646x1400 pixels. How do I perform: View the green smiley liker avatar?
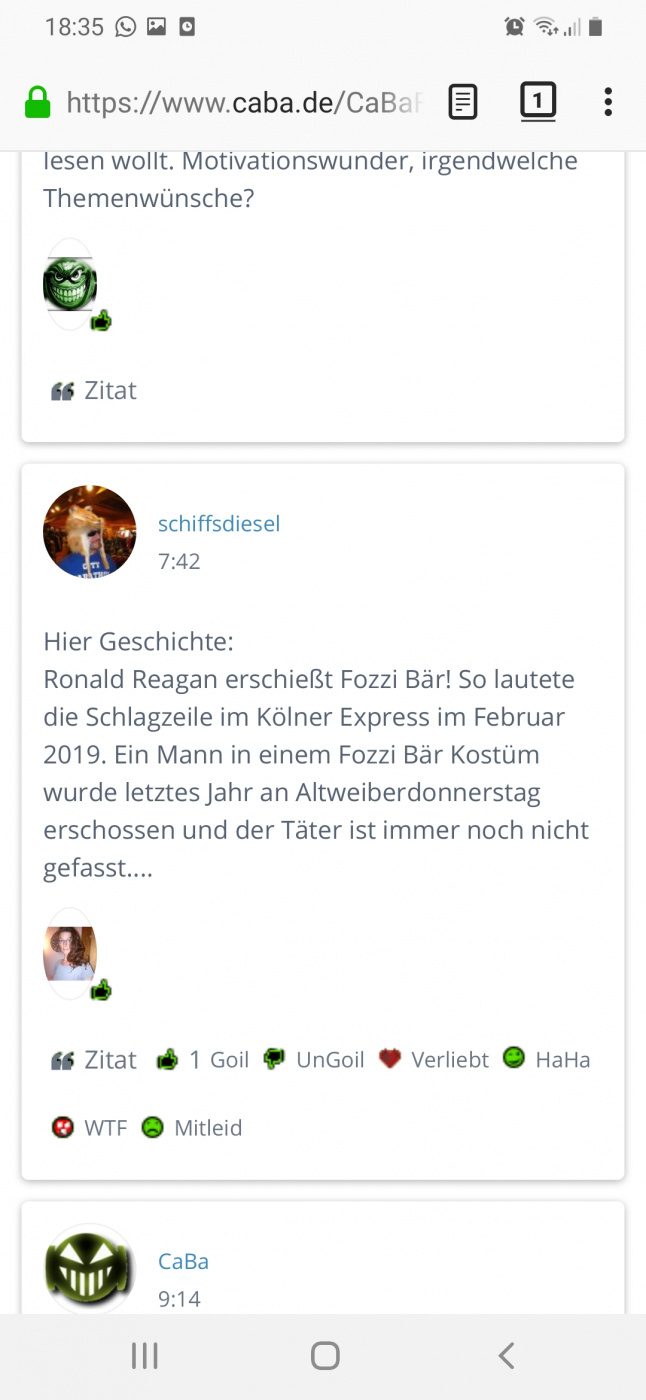click(70, 284)
